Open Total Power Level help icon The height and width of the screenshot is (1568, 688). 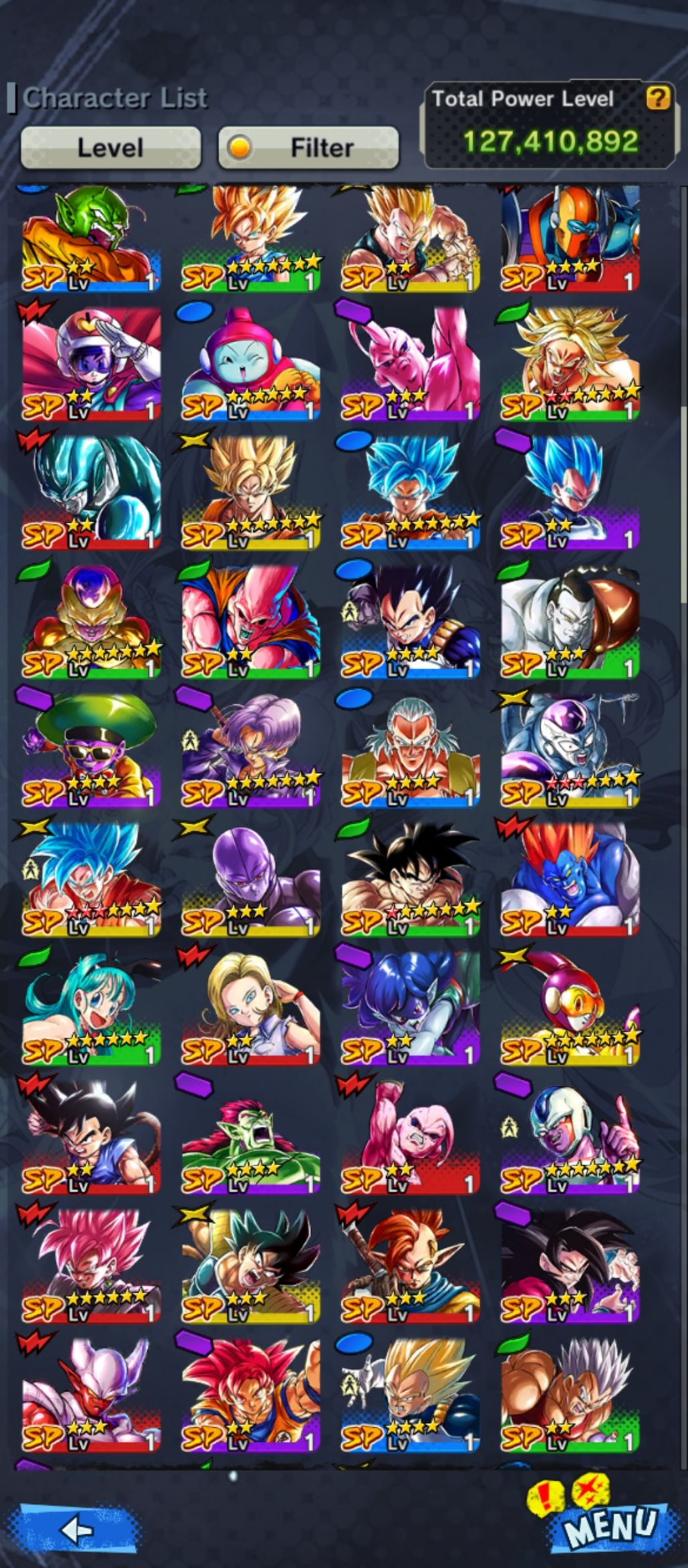657,98
